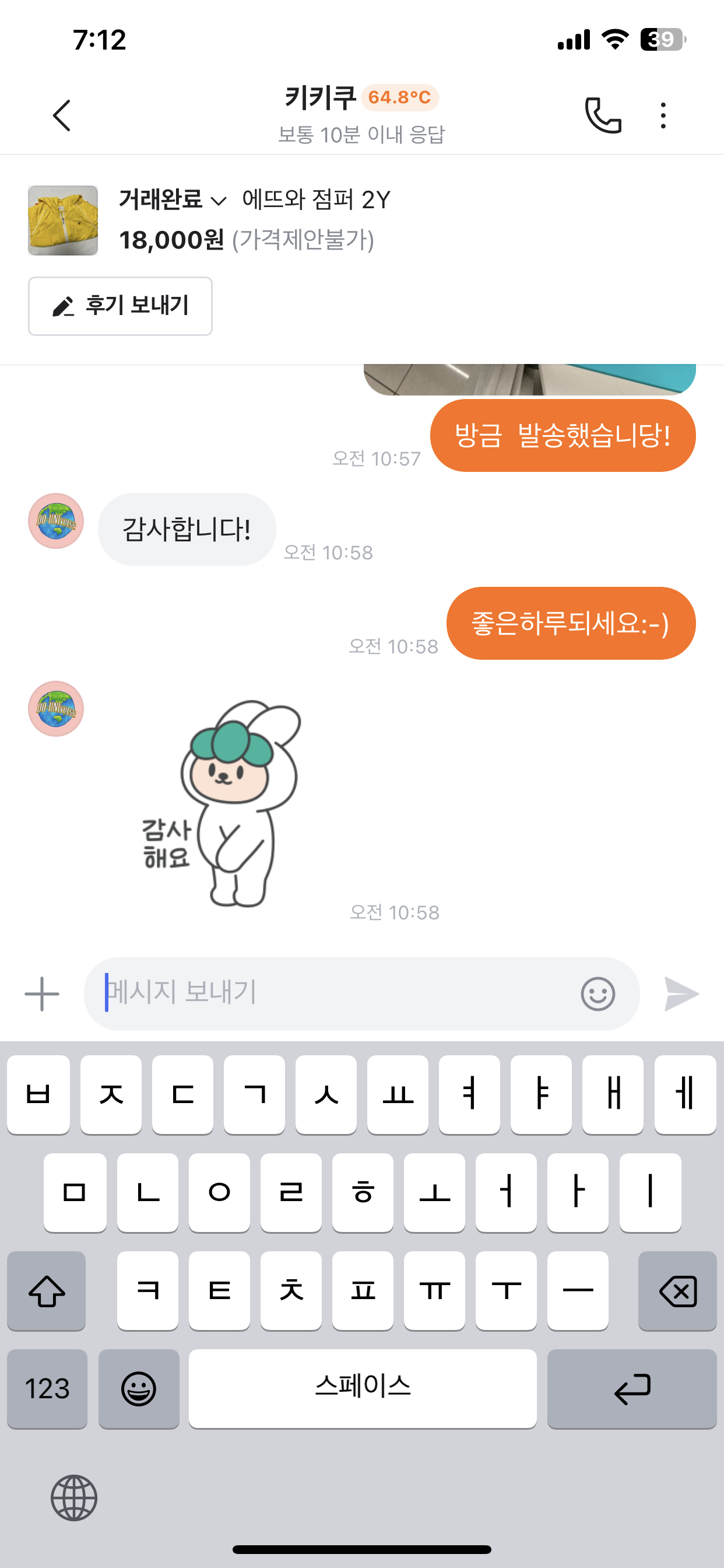Open the three-dot overflow menu
724x1568 pixels.
pyautogui.click(x=663, y=115)
